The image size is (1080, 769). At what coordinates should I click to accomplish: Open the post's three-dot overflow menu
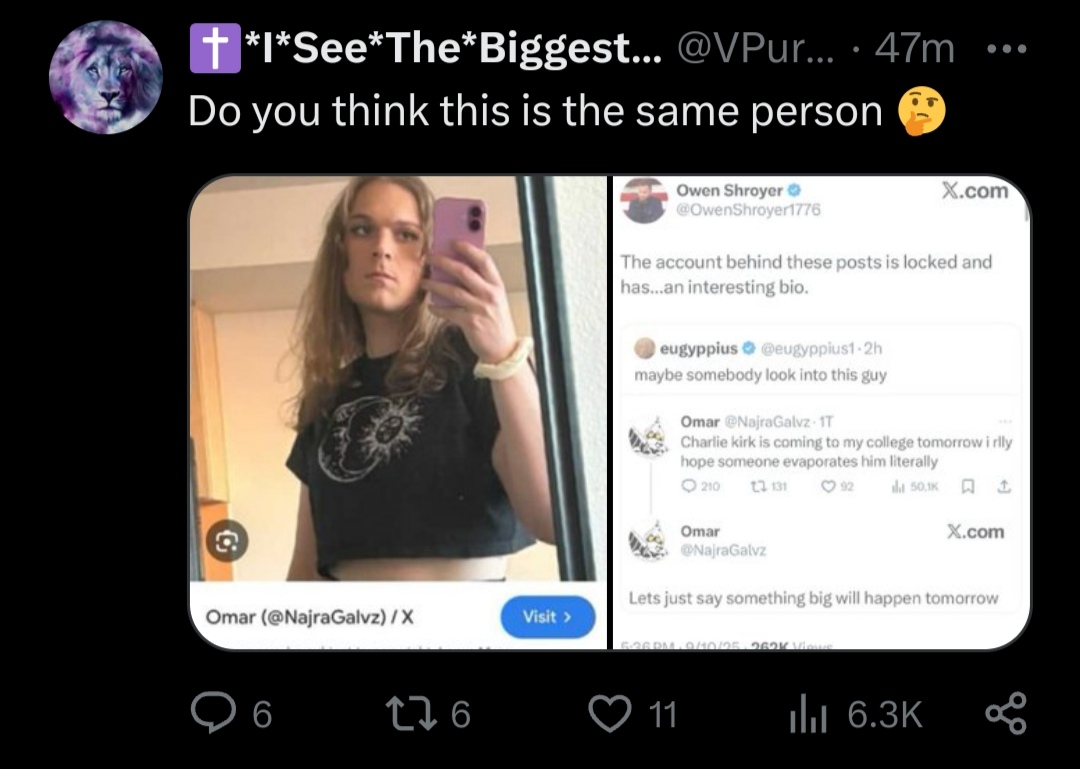pyautogui.click(x=1004, y=49)
